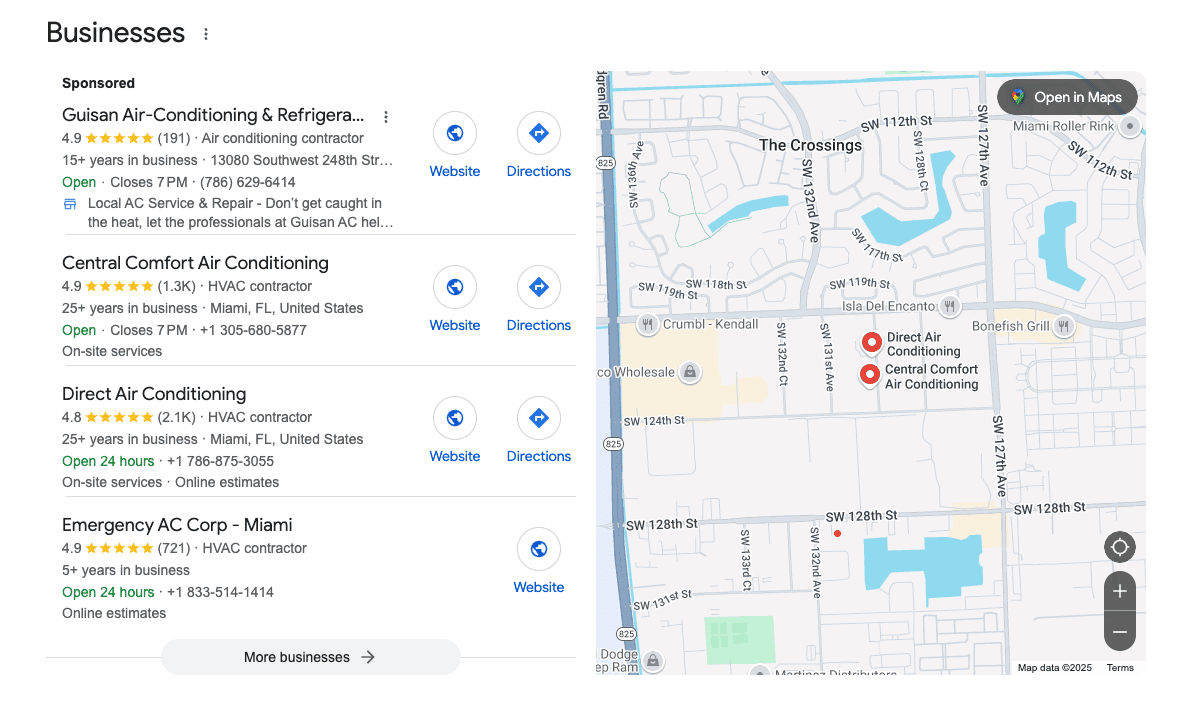Open Direct Air Conditioning listing
The image size is (1186, 707).
[154, 394]
